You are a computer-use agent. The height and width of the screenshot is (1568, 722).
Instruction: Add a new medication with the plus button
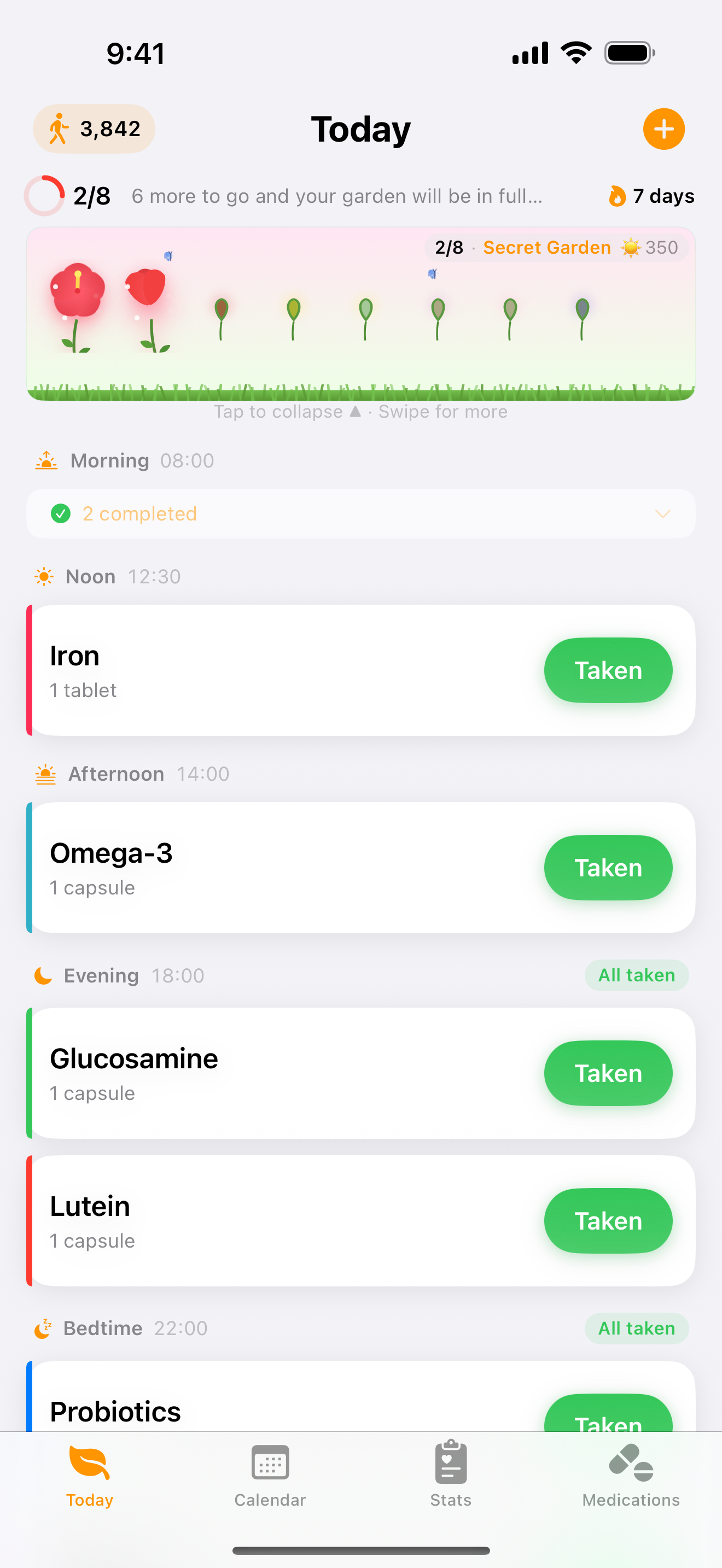(x=663, y=129)
